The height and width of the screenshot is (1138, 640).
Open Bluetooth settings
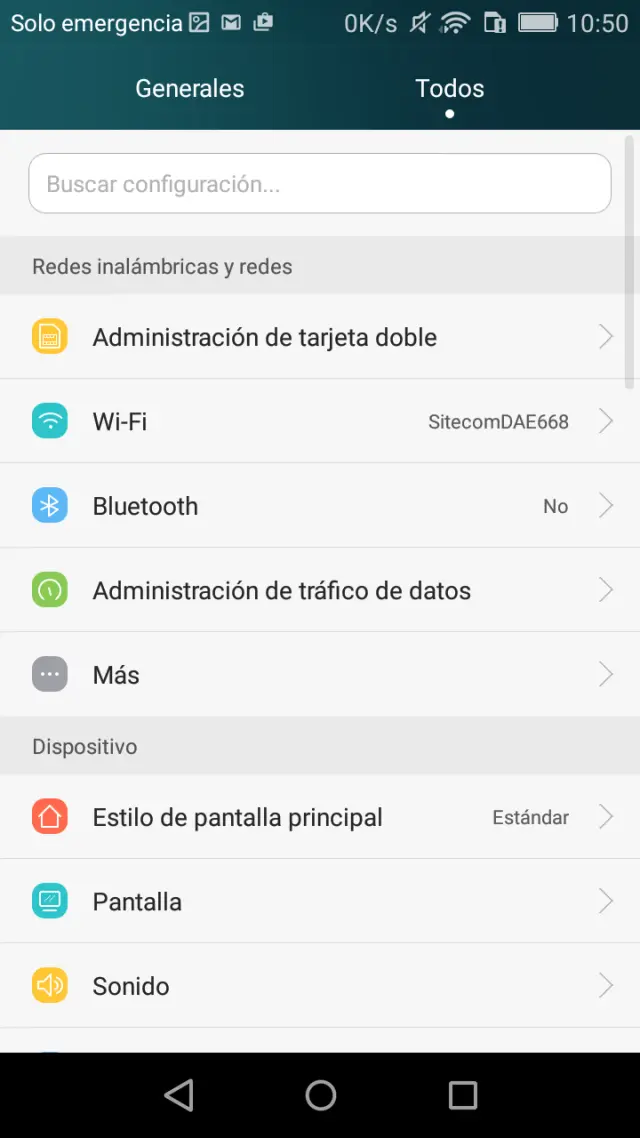[x=320, y=506]
